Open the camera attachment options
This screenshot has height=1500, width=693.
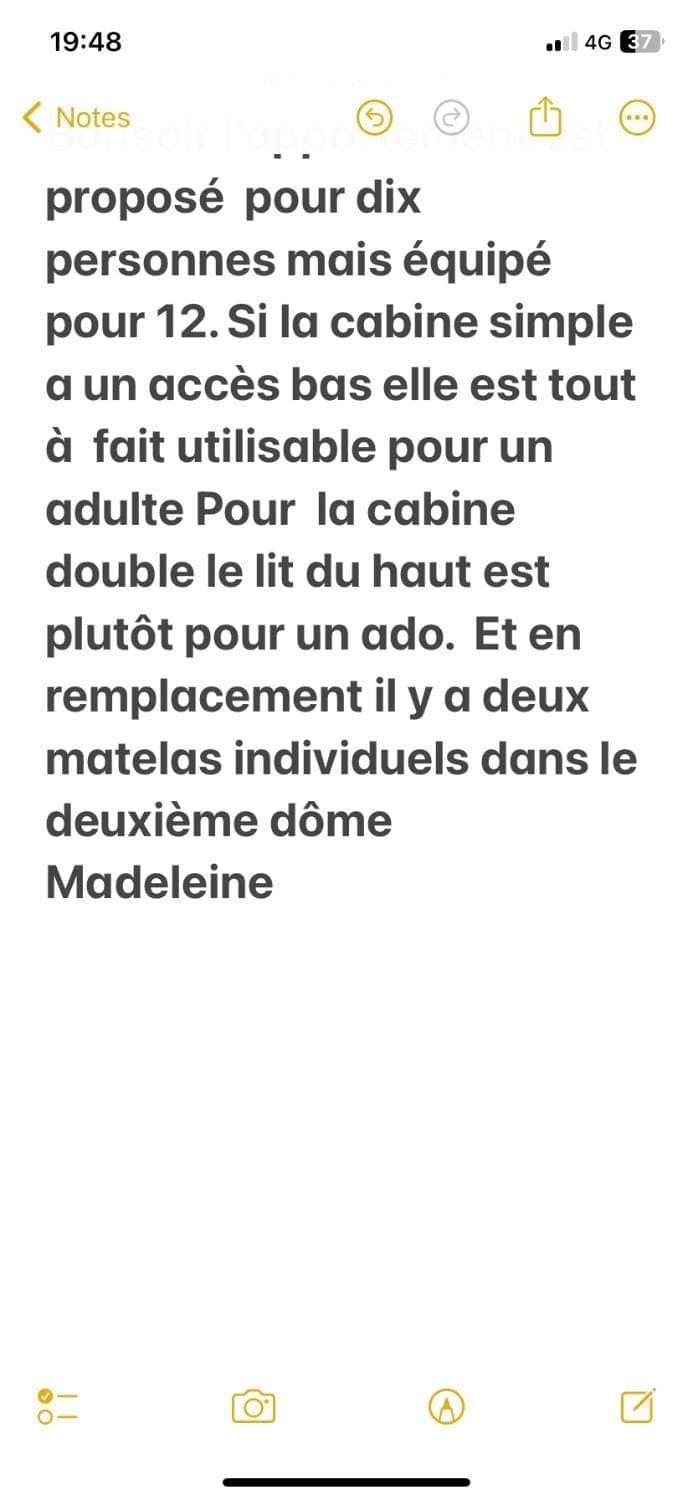pos(253,1406)
